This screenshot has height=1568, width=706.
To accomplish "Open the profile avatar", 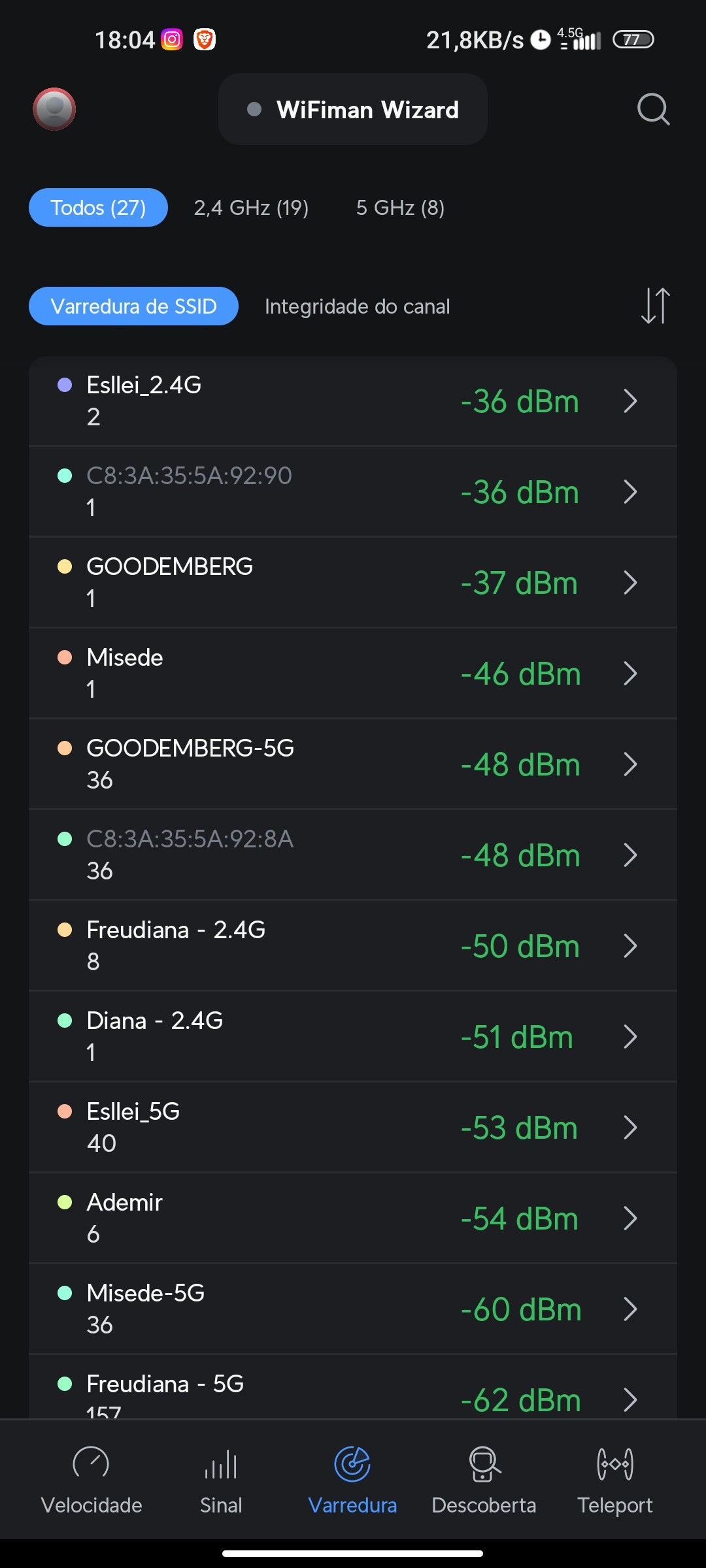I will pyautogui.click(x=54, y=109).
